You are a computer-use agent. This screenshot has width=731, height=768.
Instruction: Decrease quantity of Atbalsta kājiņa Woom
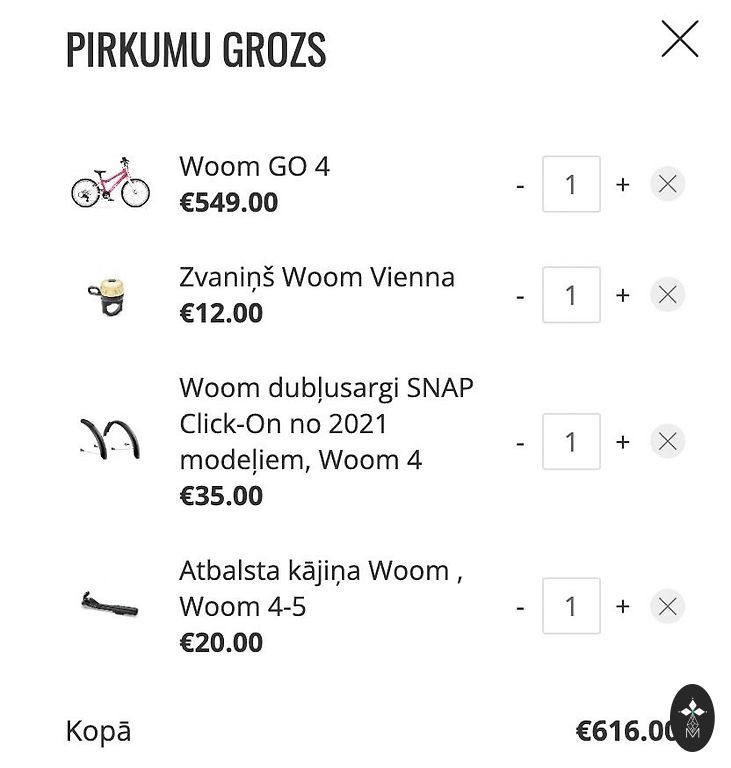click(520, 607)
